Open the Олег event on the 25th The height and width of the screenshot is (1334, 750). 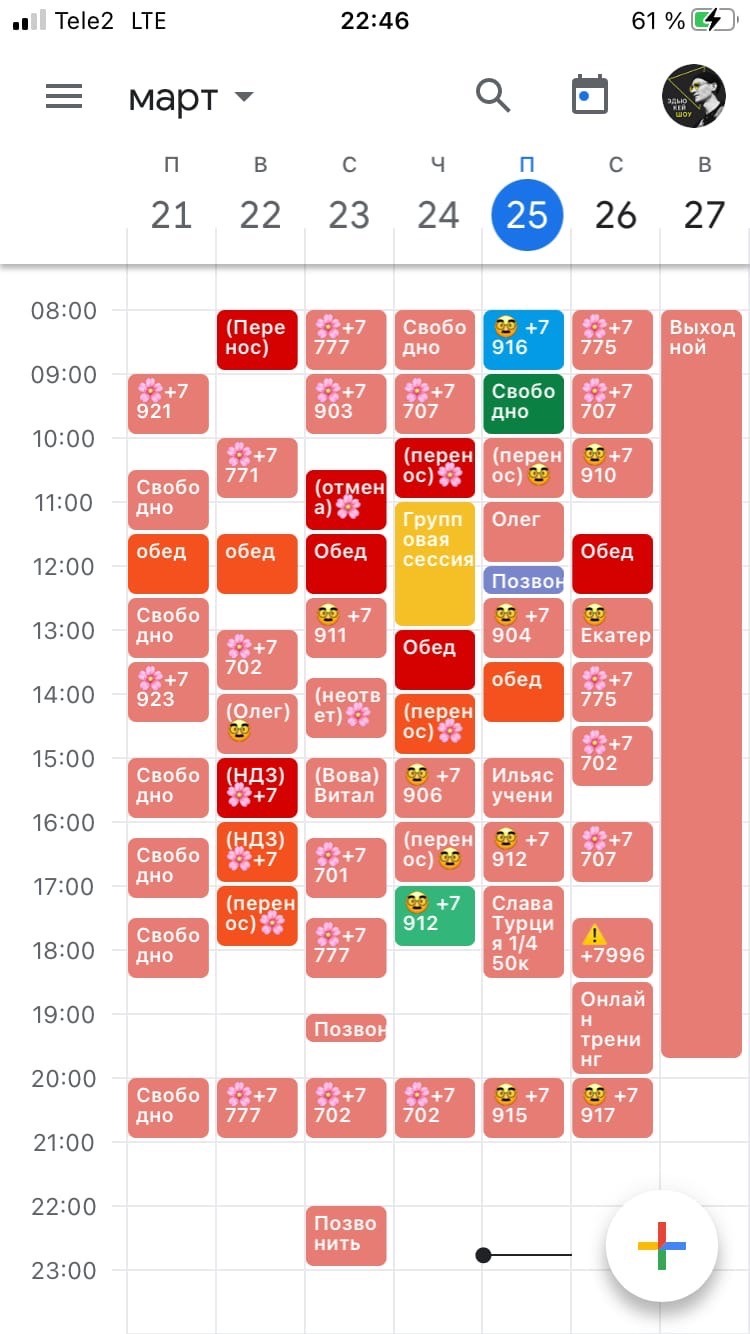[523, 531]
